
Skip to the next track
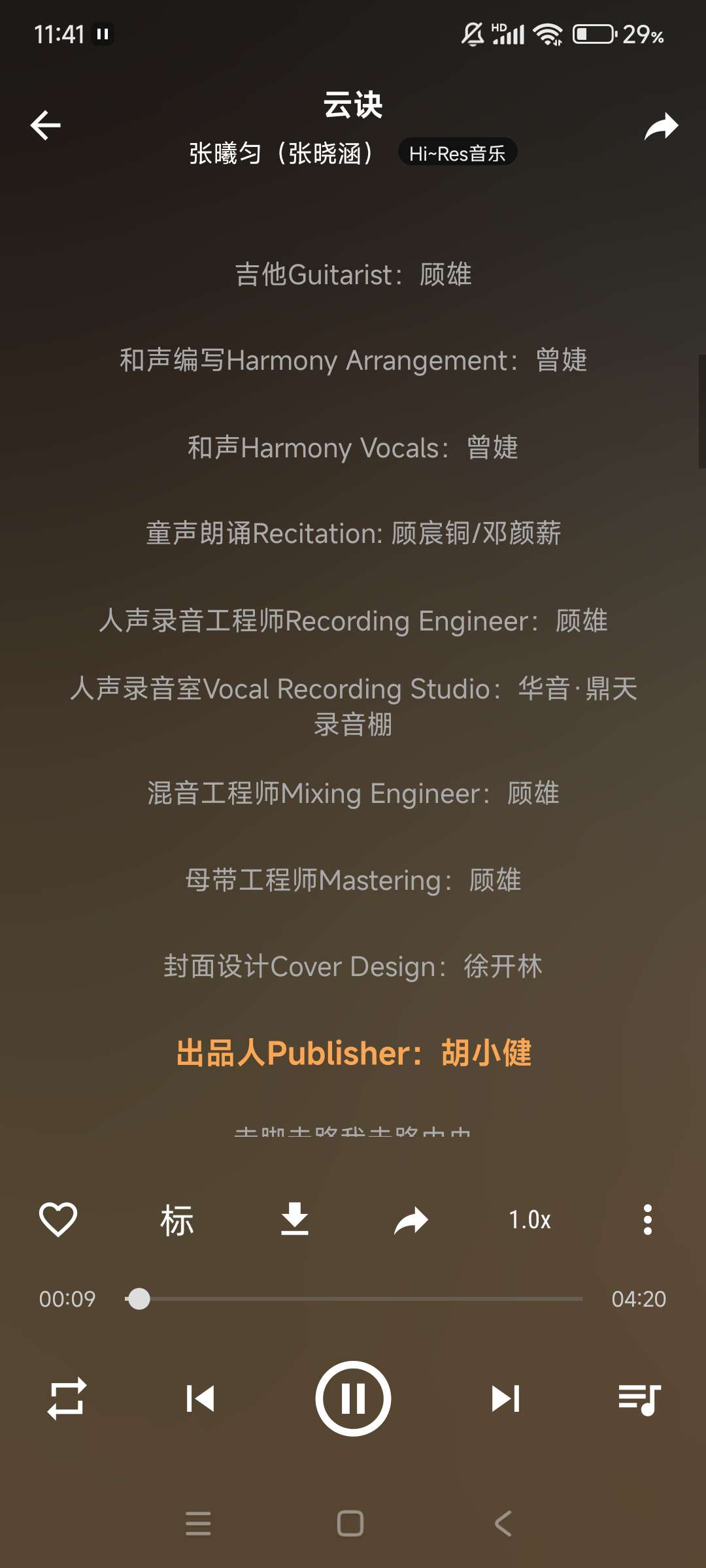pos(505,1398)
